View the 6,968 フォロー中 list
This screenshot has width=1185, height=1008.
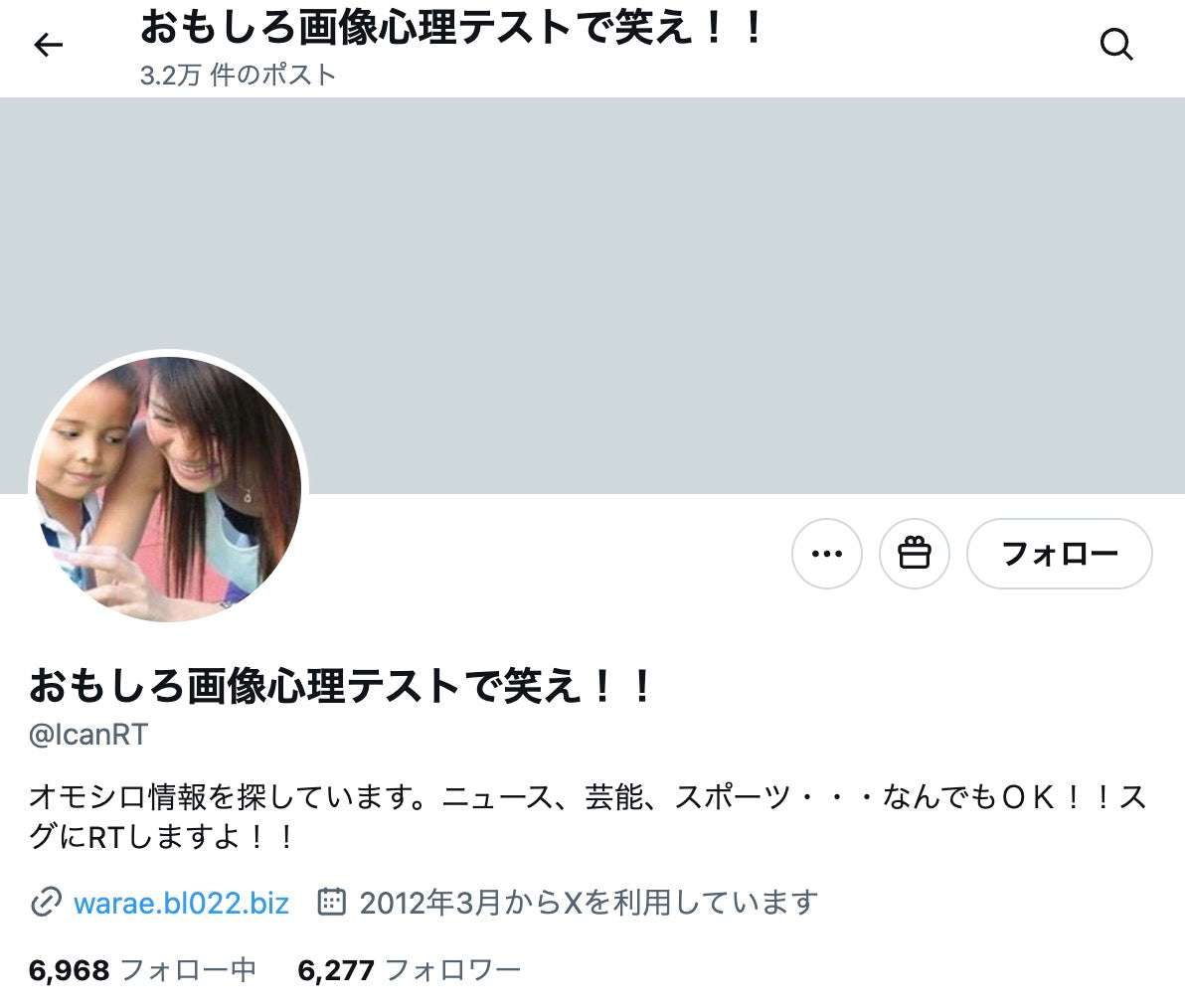[x=142, y=970]
